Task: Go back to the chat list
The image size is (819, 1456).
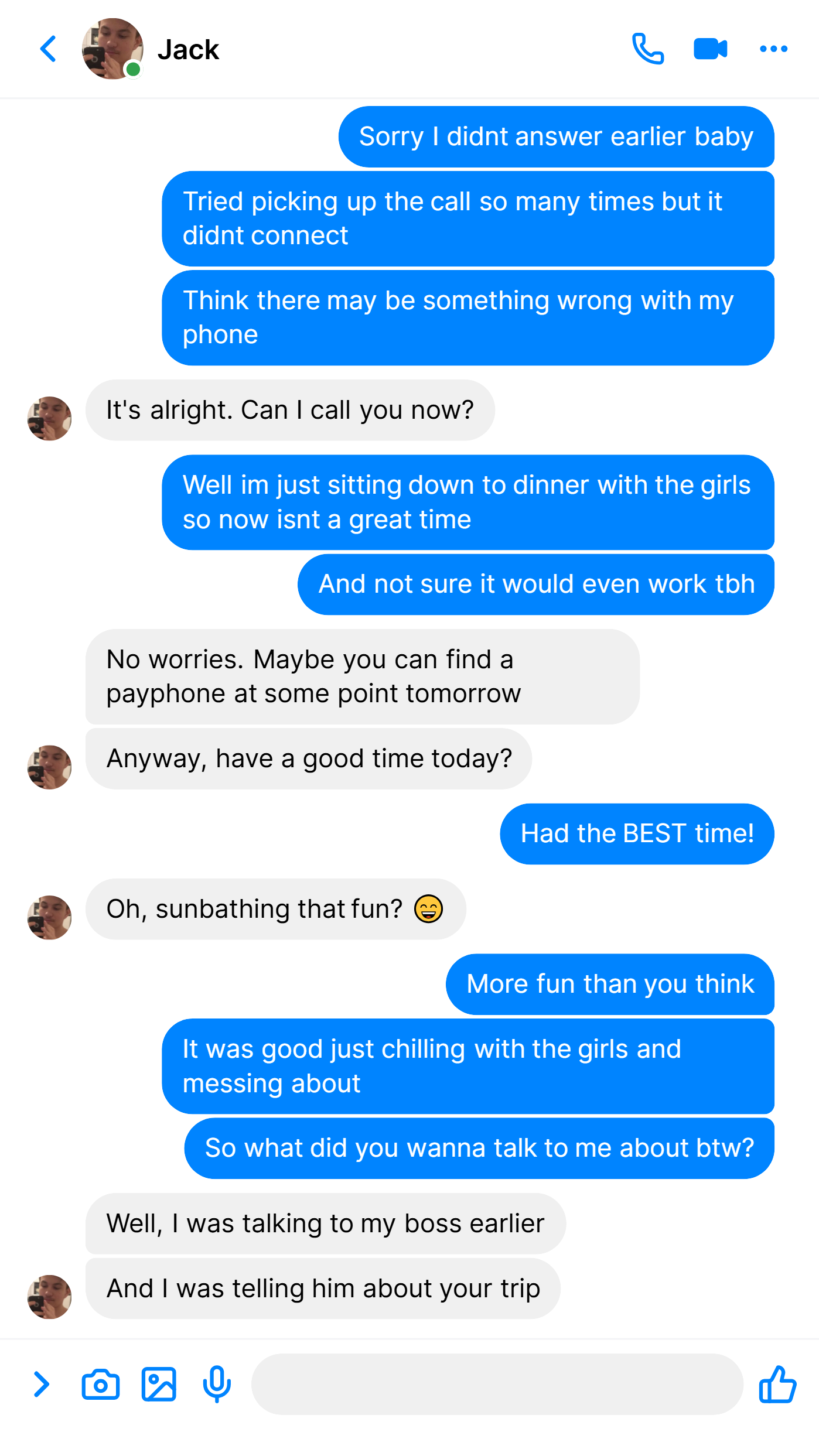Action: click(x=48, y=49)
